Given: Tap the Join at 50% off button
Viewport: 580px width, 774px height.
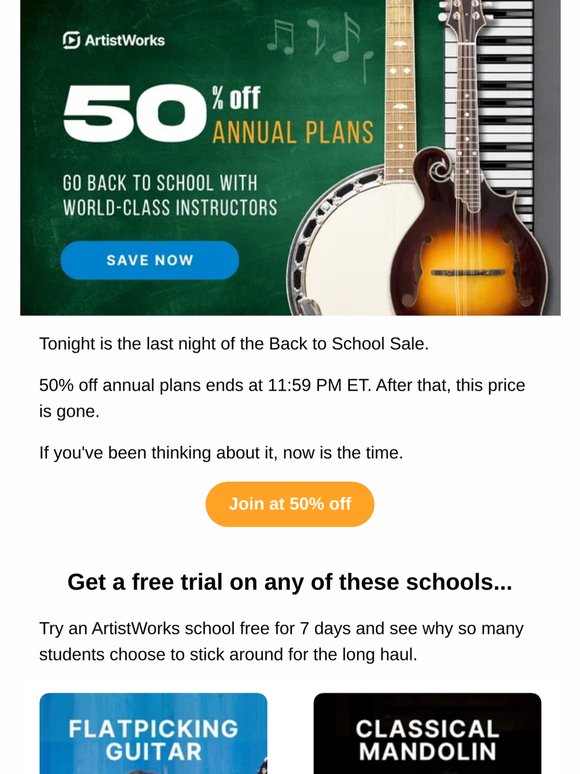Looking at the screenshot, I should tap(290, 504).
